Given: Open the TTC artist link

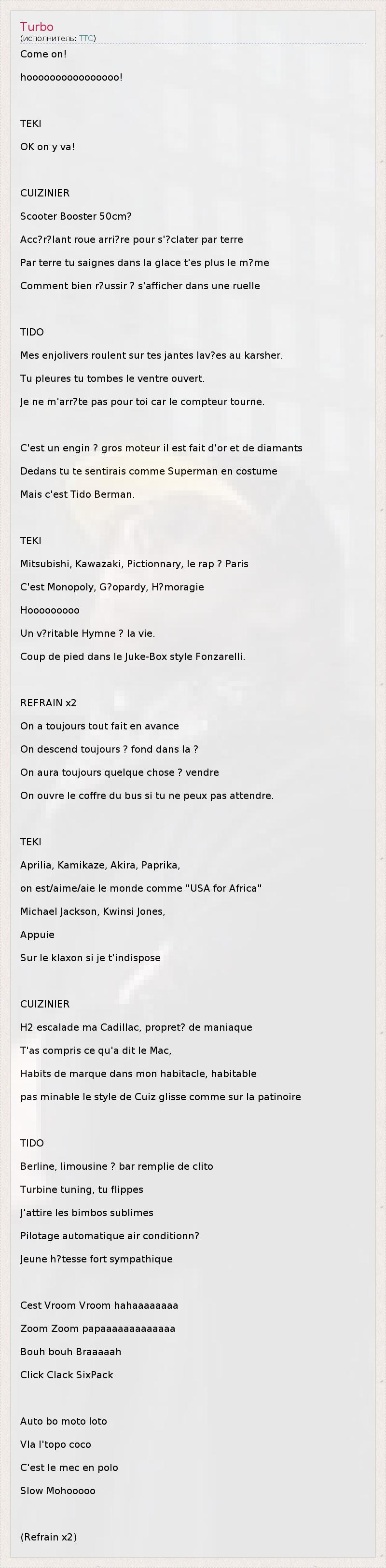Looking at the screenshot, I should tap(86, 38).
